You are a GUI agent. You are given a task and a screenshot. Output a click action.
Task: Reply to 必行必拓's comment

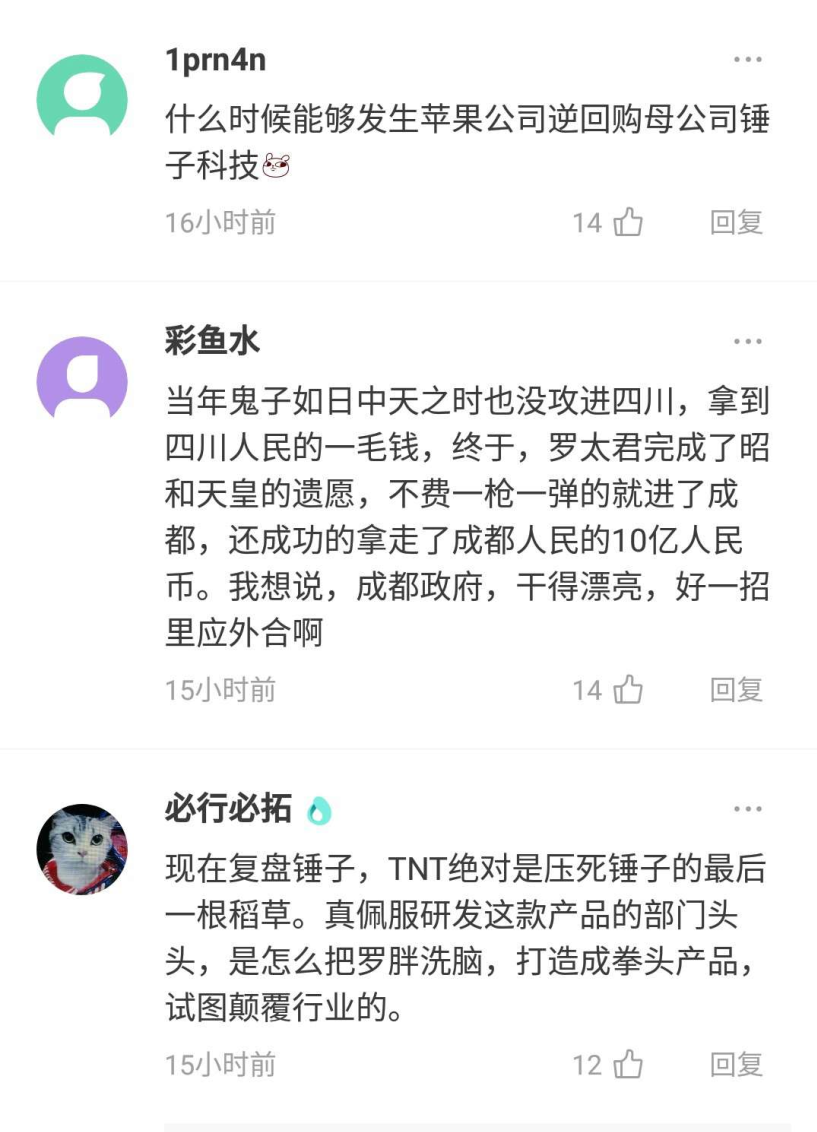pos(736,1064)
